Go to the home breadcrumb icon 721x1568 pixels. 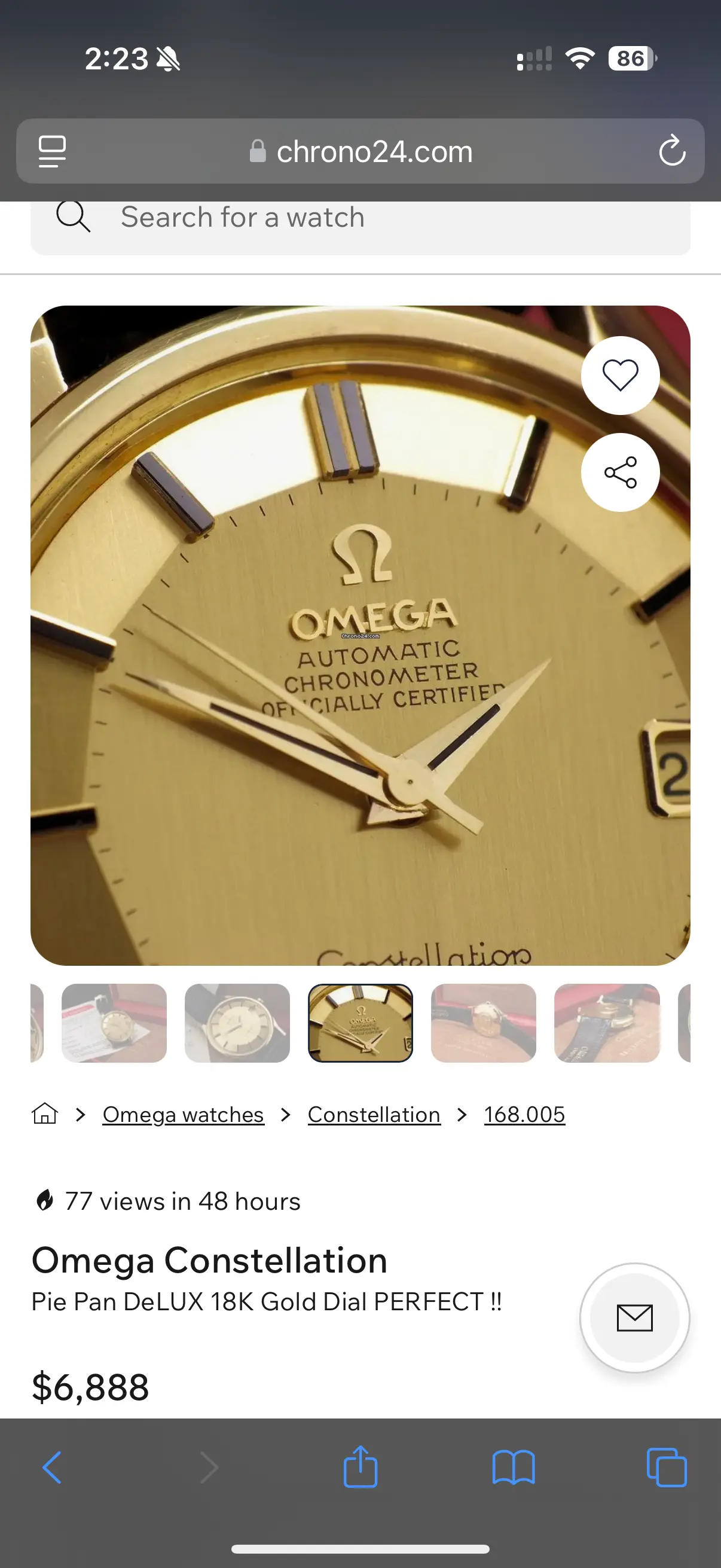[x=45, y=1114]
